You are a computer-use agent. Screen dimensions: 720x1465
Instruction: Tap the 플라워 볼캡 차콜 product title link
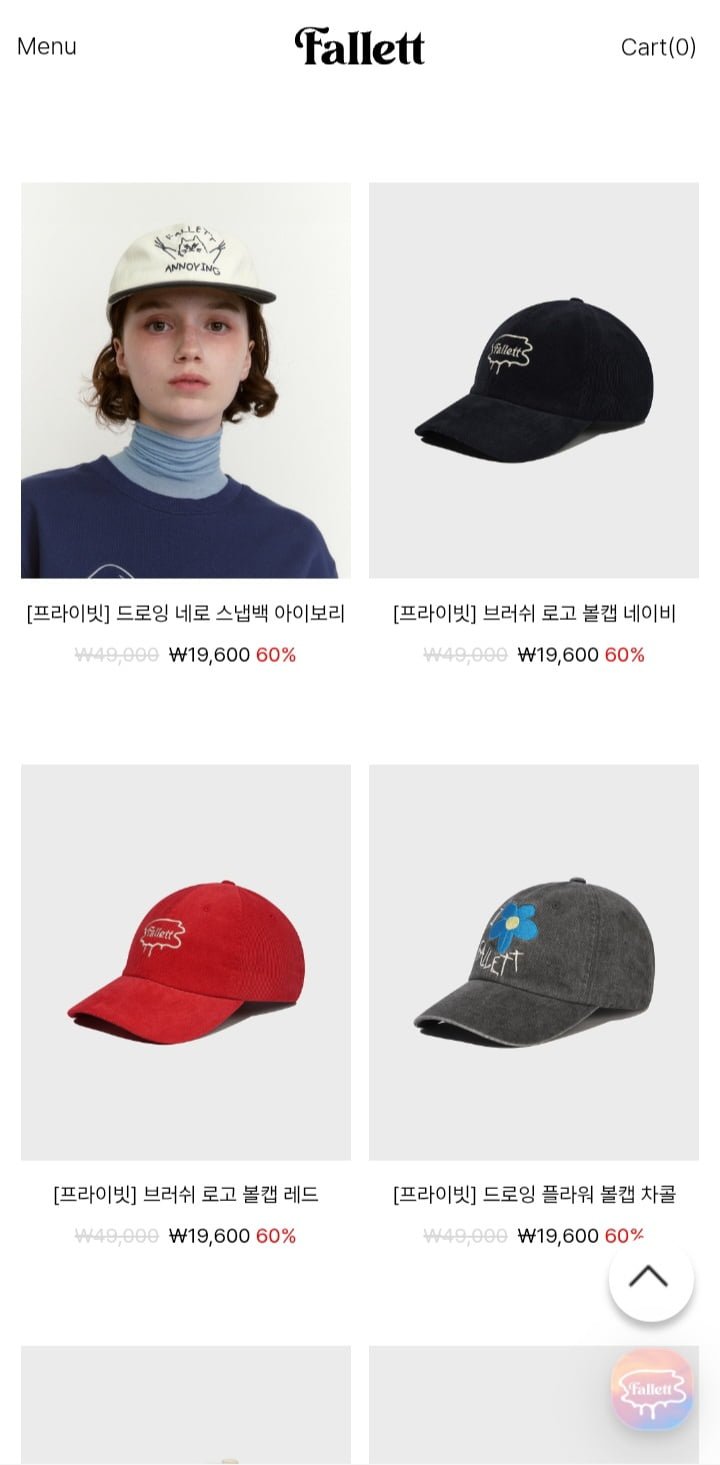pyautogui.click(x=534, y=1195)
